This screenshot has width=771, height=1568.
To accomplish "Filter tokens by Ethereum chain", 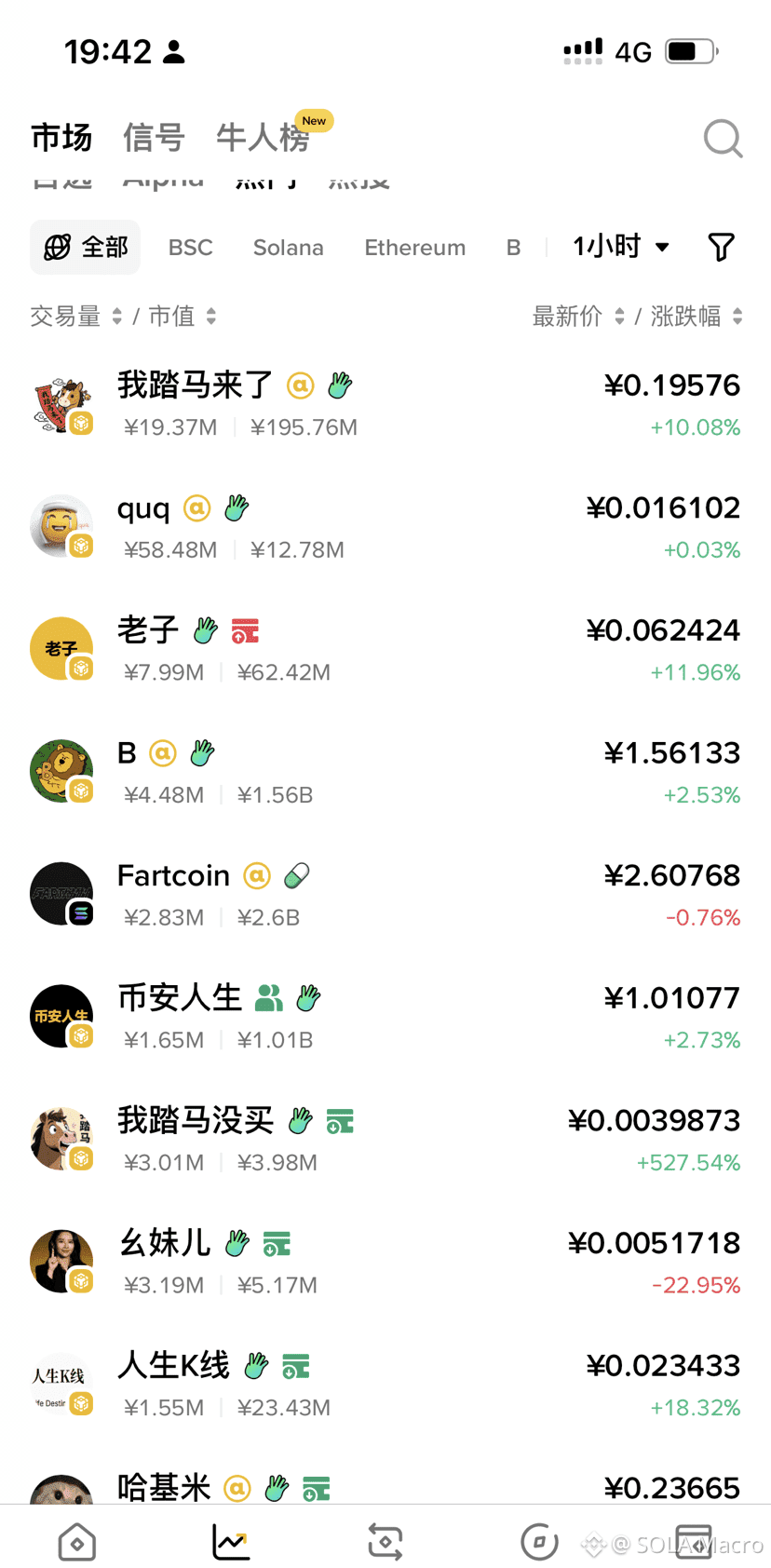I will [414, 248].
